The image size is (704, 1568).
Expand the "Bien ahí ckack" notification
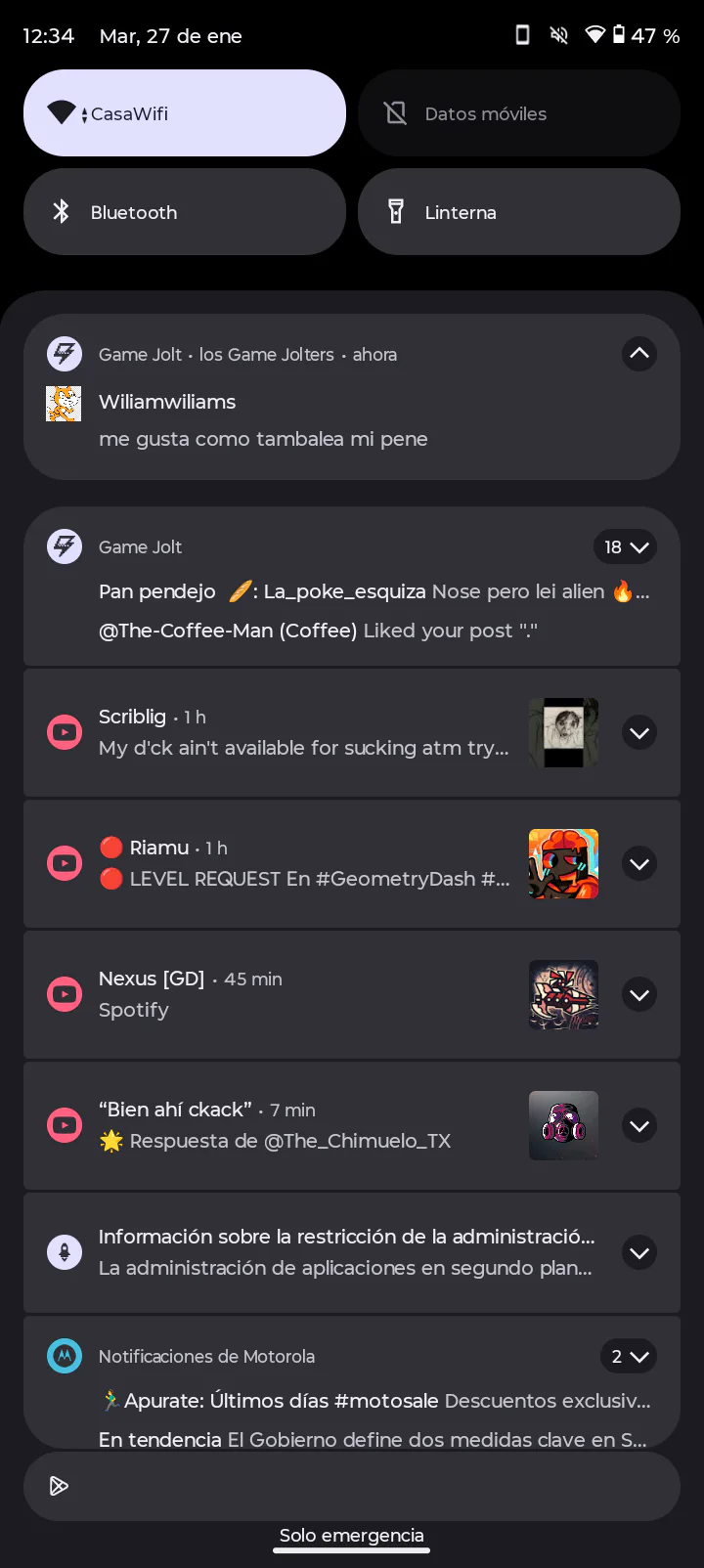pos(638,1126)
